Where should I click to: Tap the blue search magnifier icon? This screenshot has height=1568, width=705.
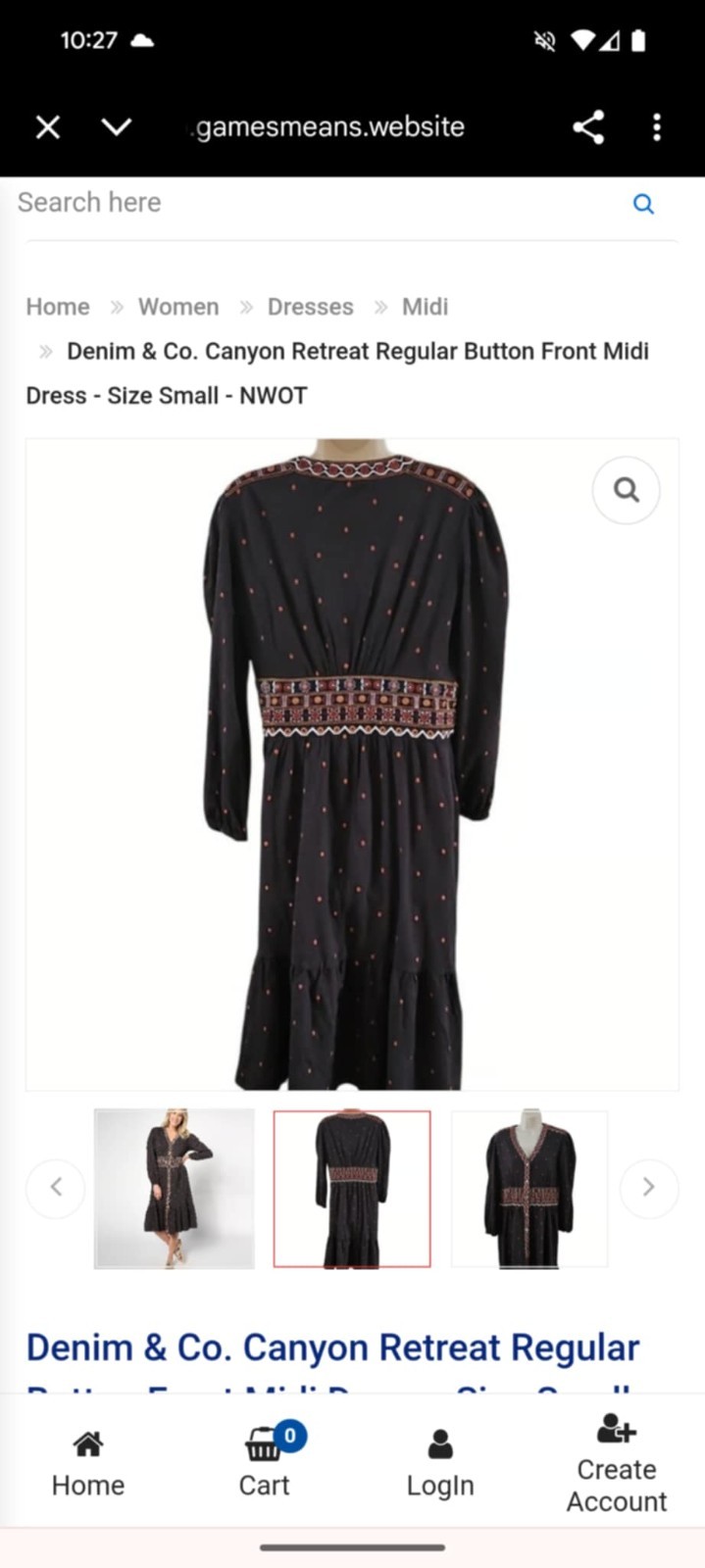[x=643, y=204]
